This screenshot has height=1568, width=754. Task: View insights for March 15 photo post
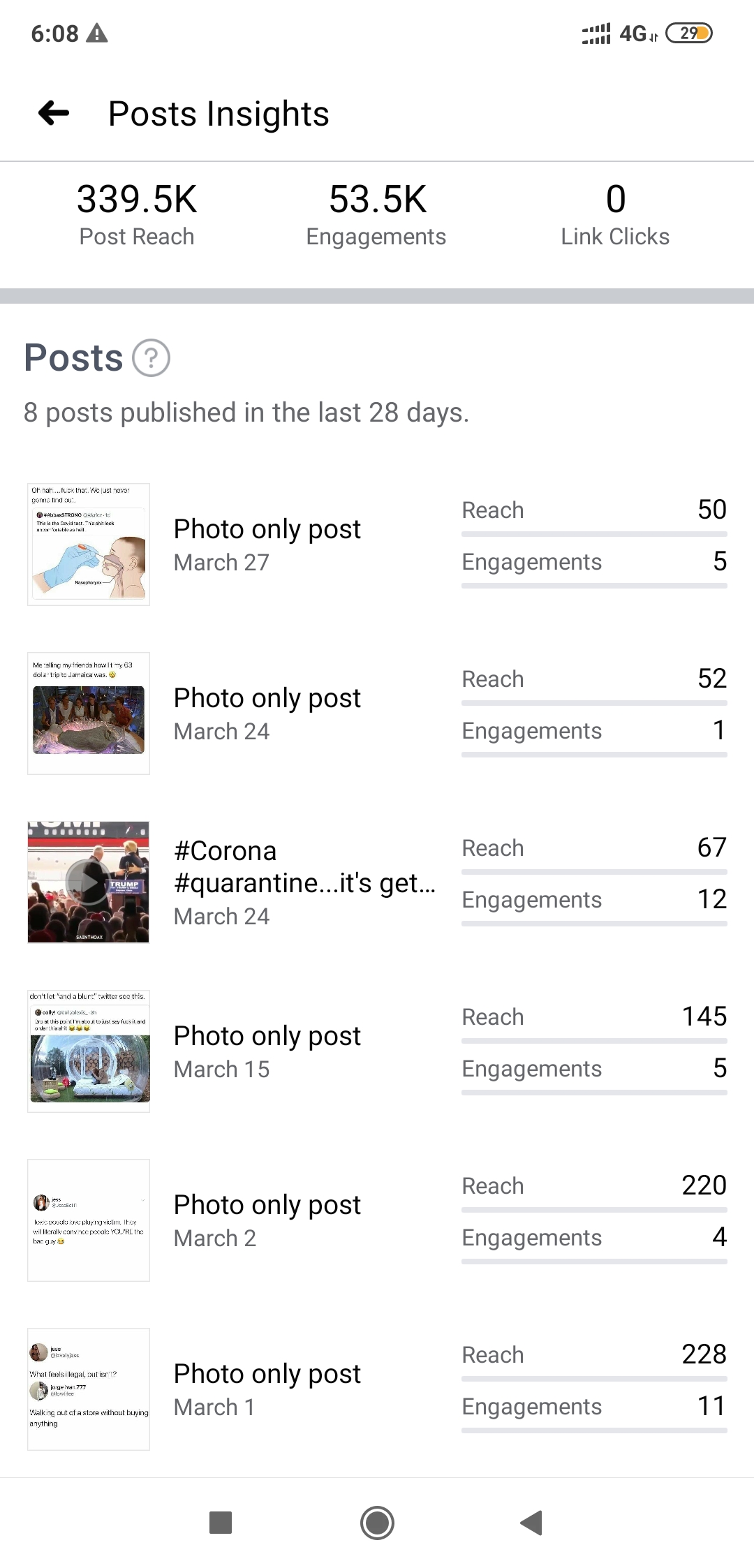click(x=377, y=1051)
